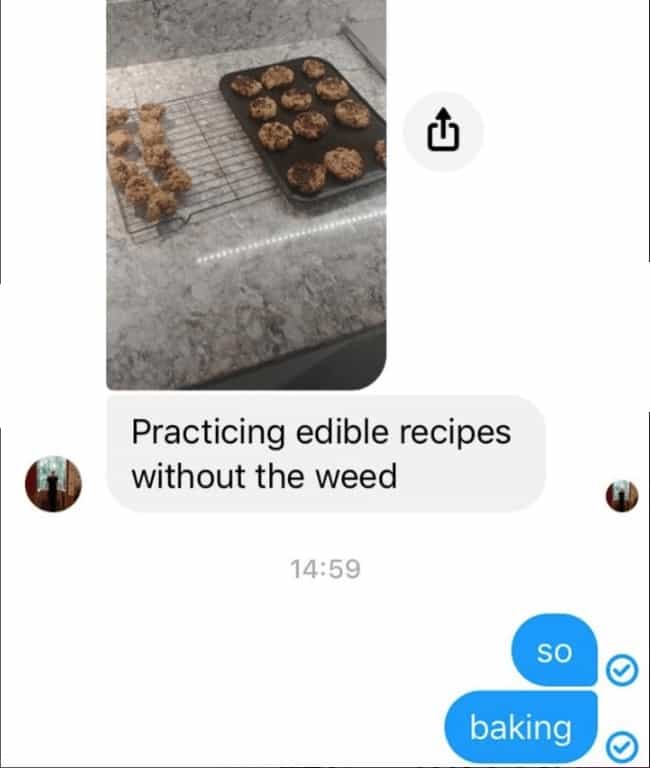The image size is (650, 768).
Task: Share the cookie photo via the share icon
Action: point(443,132)
